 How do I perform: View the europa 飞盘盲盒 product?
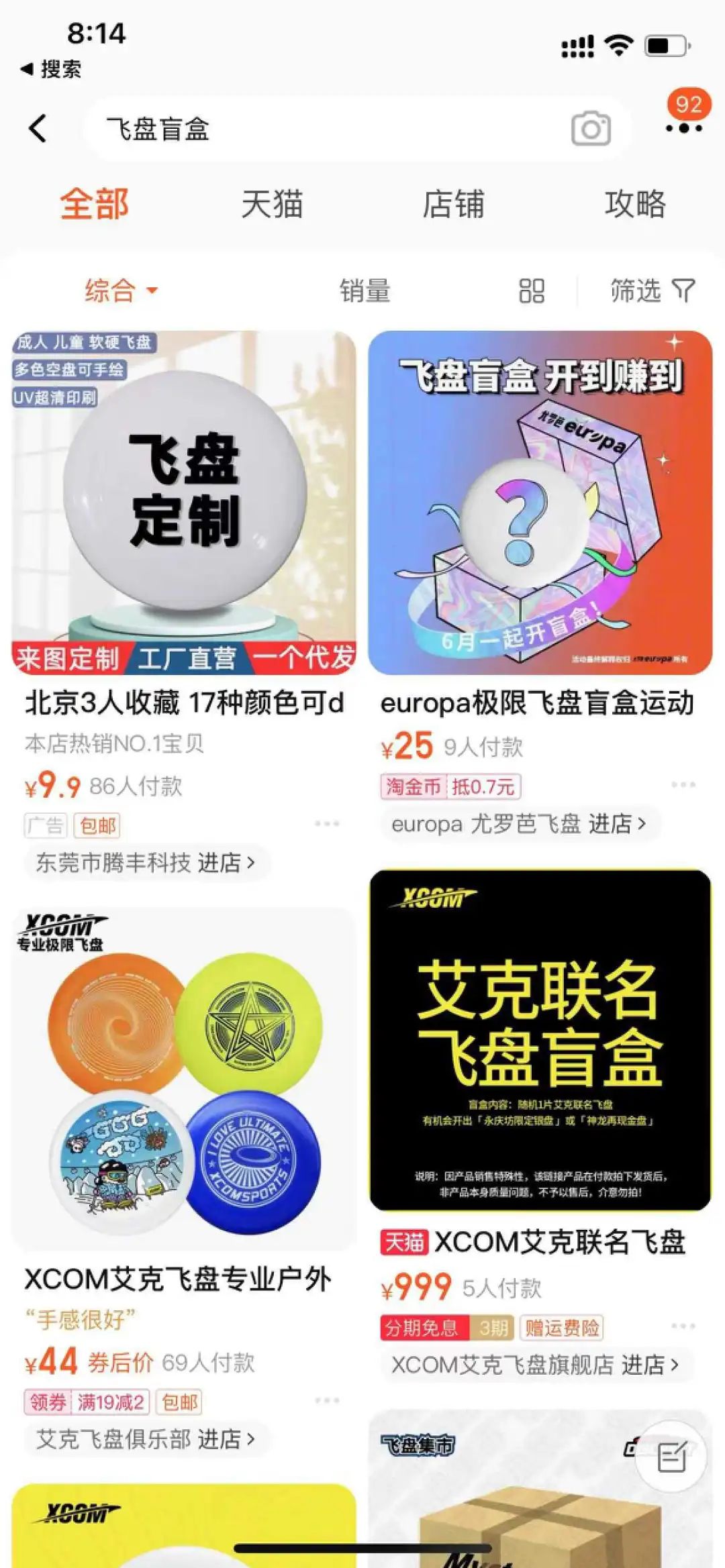(540, 503)
